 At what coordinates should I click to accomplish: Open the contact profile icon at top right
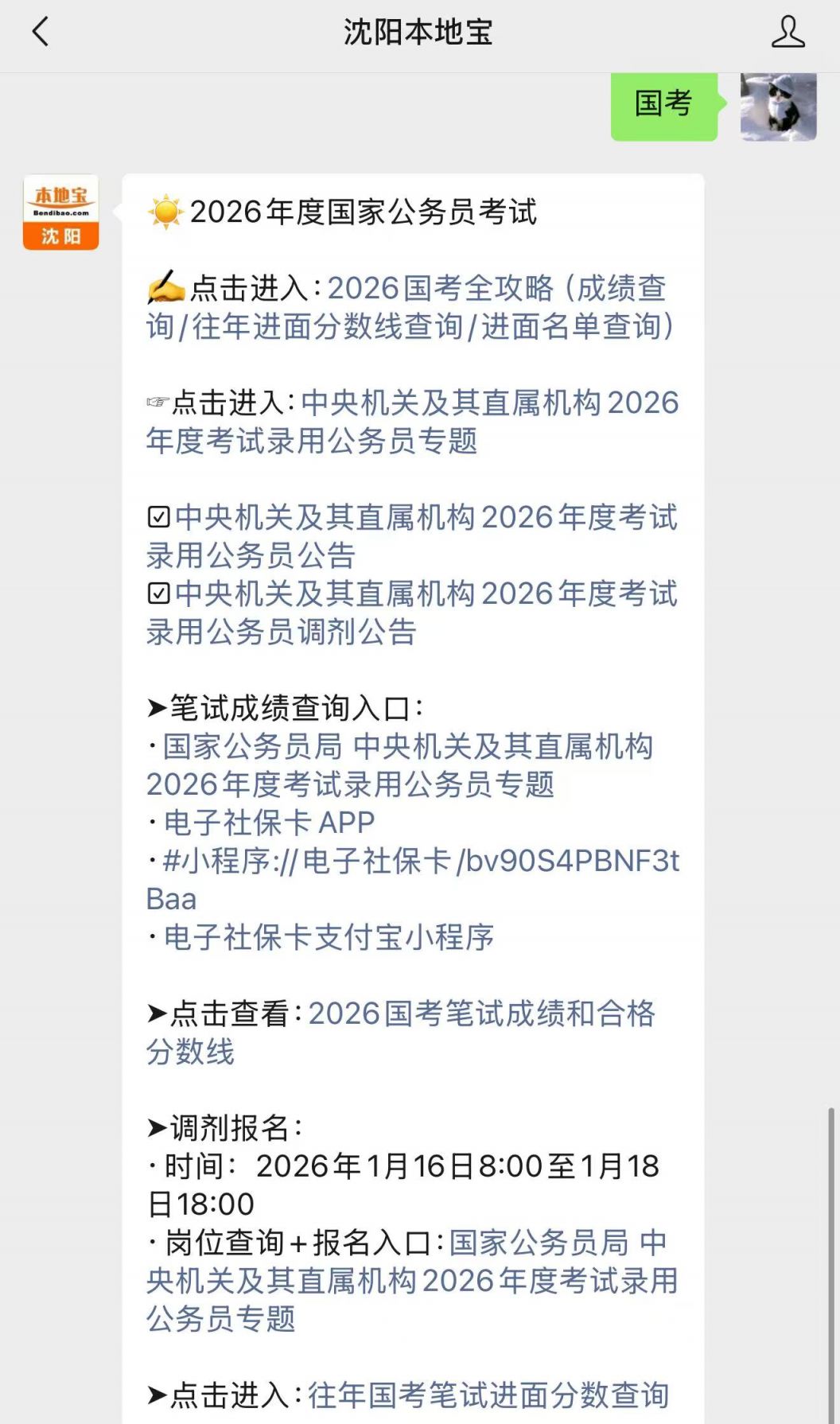(787, 33)
